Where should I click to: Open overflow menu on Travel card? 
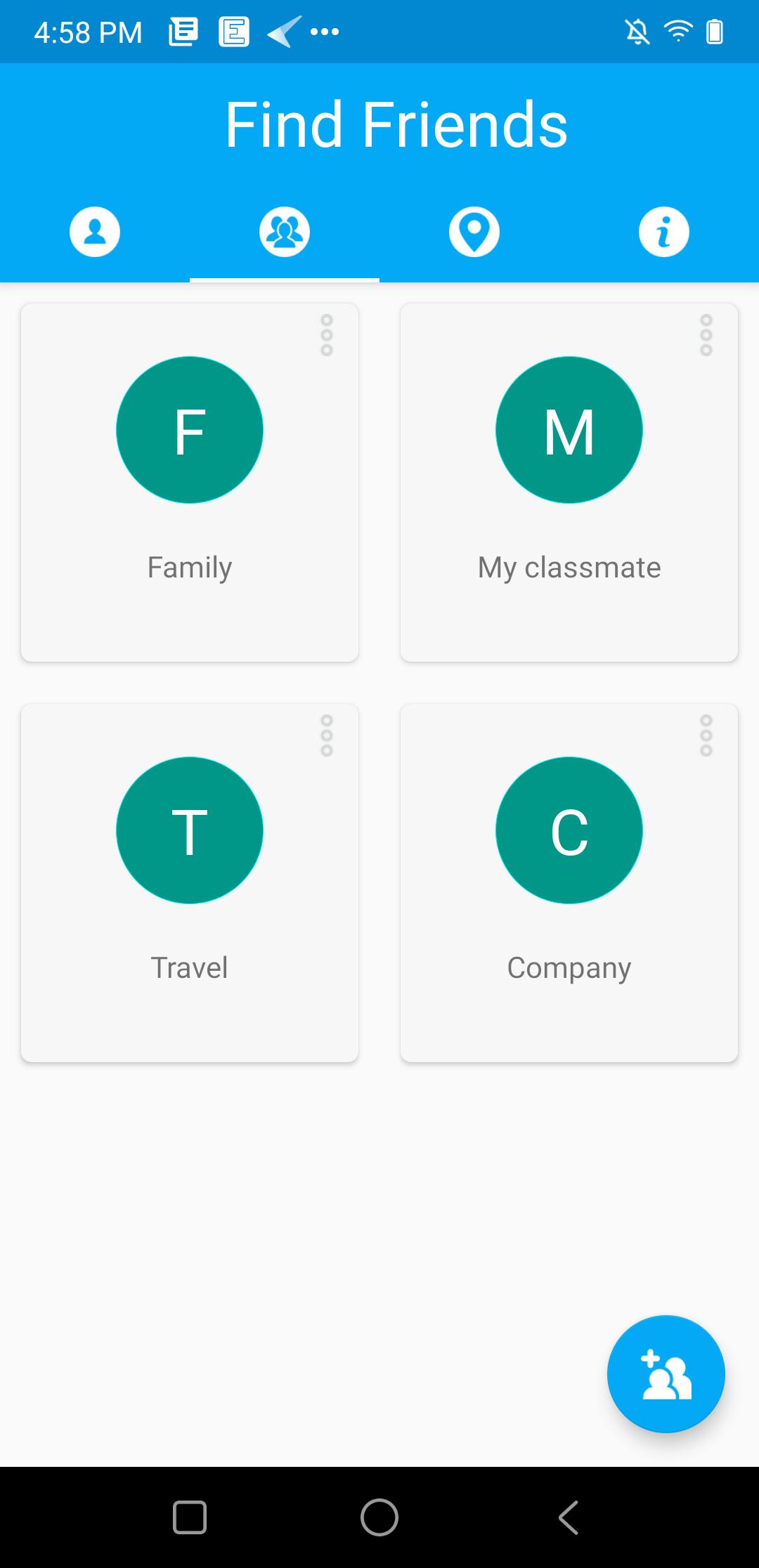tap(327, 736)
